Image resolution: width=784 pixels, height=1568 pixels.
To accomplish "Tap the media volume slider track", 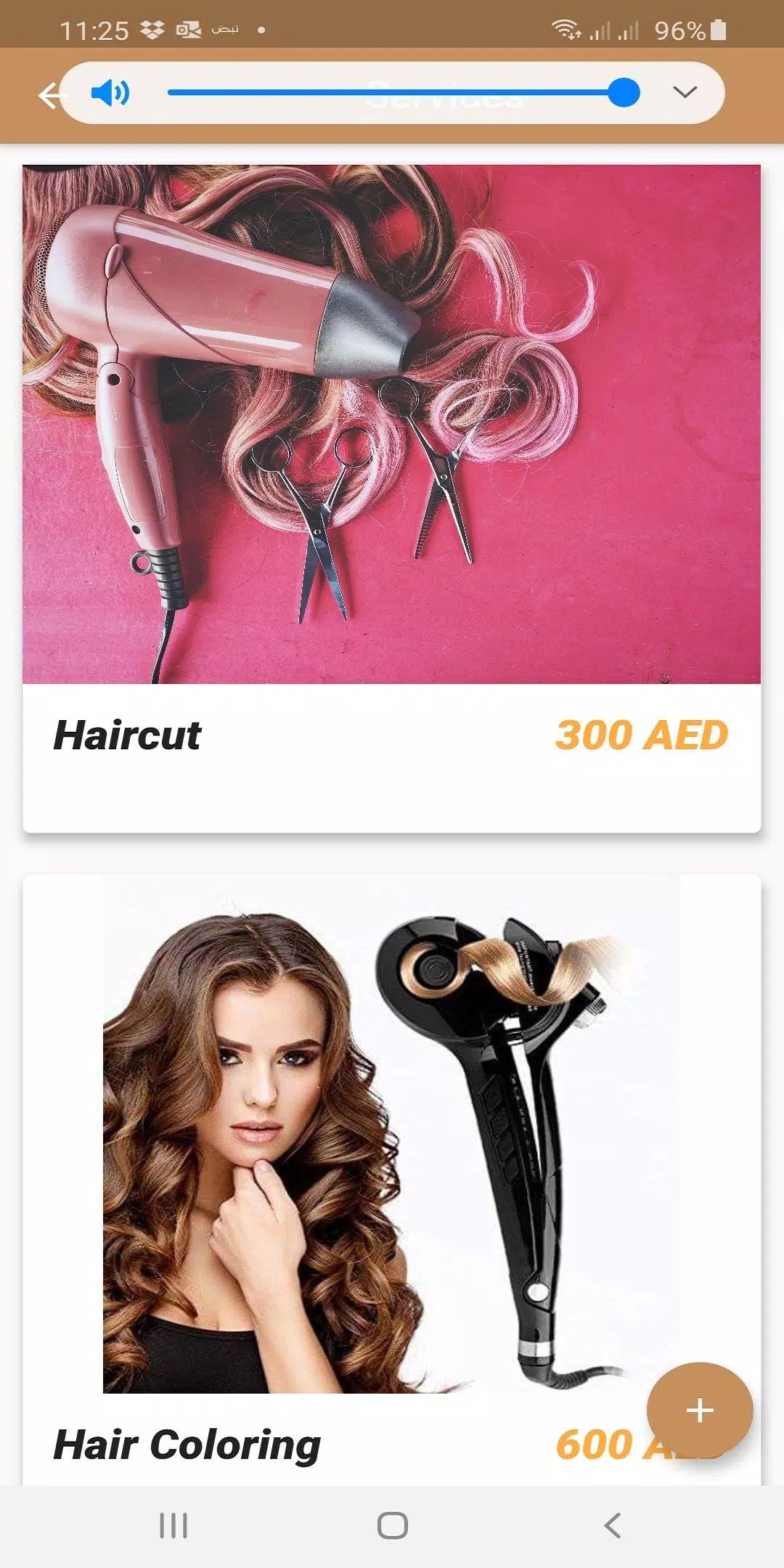I will pyautogui.click(x=392, y=93).
